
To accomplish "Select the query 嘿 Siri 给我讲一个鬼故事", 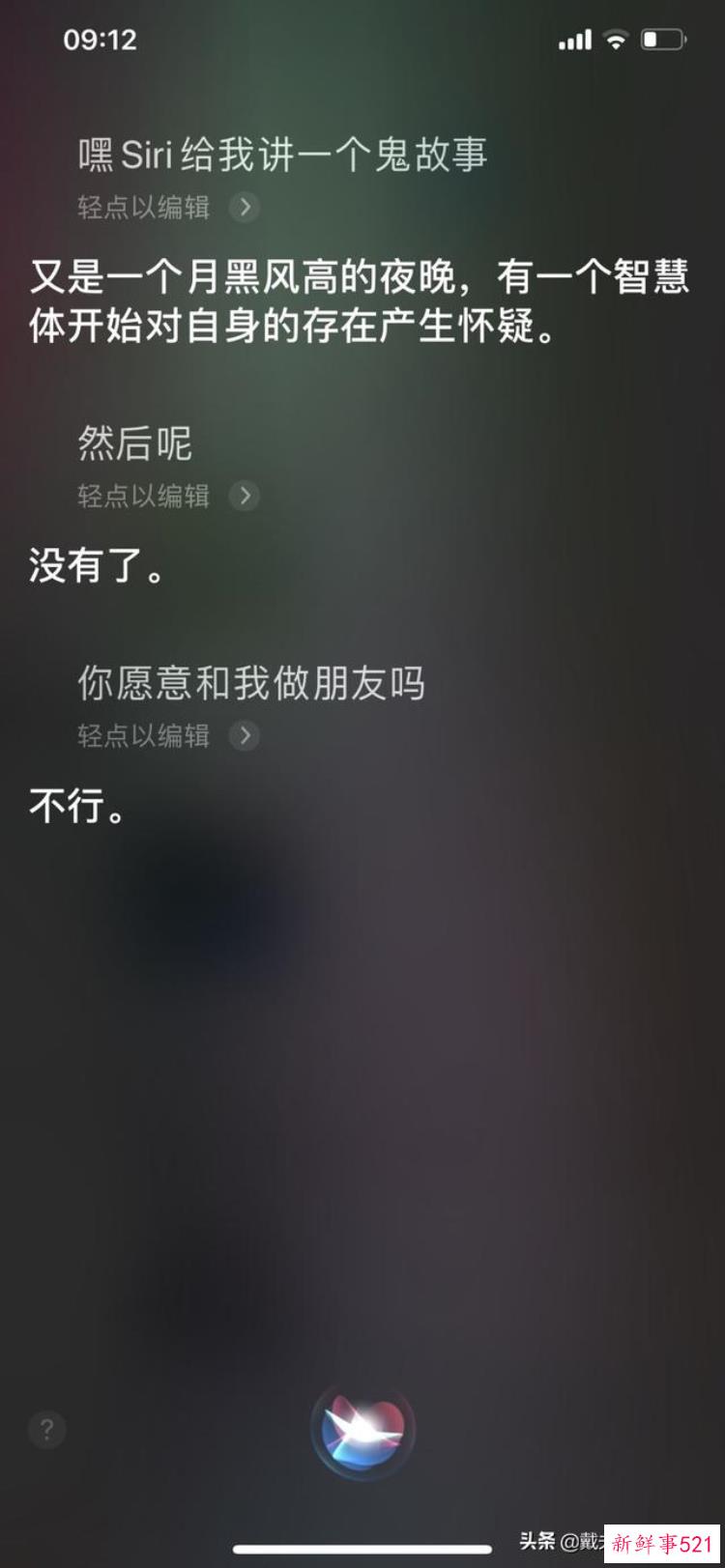I will 280,155.
